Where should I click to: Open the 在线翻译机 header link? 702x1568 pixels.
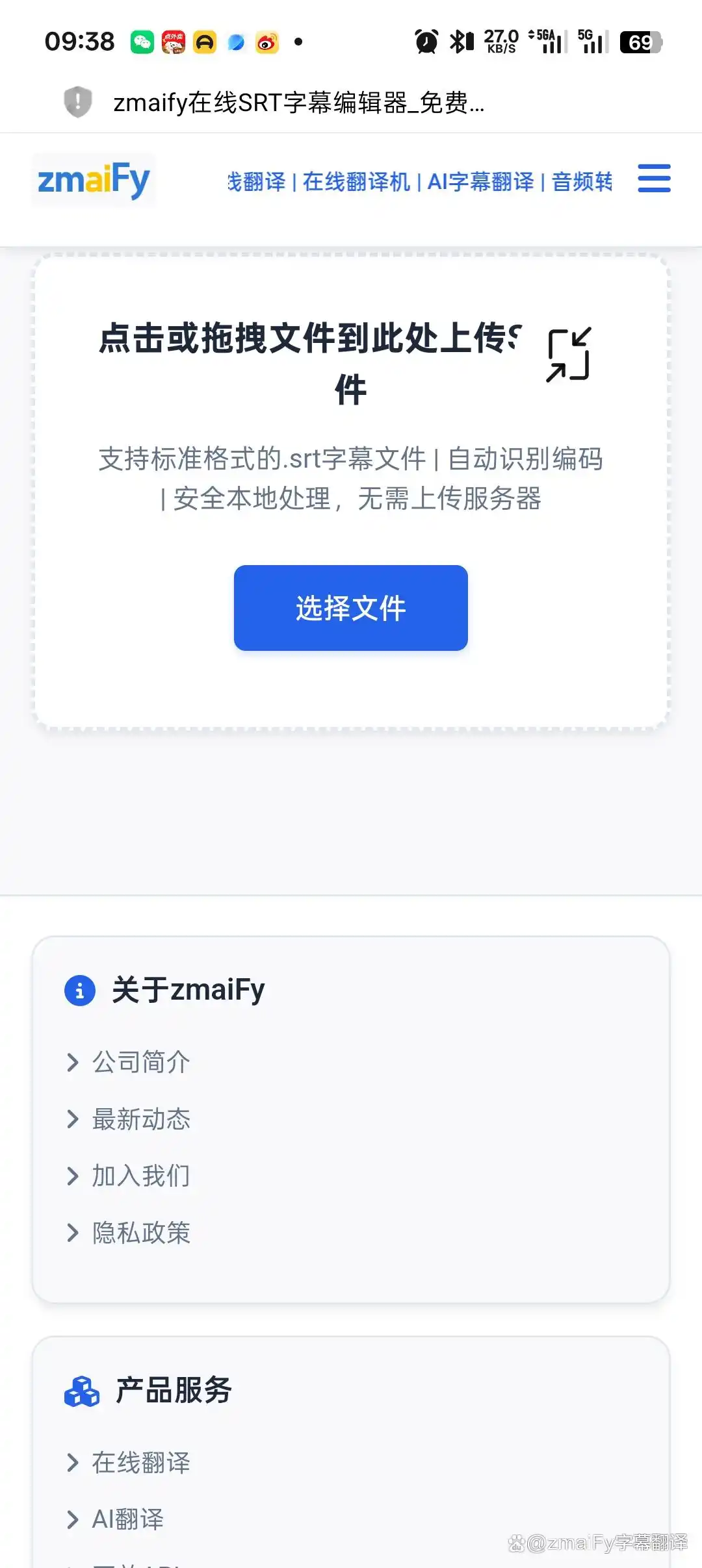coord(356,182)
